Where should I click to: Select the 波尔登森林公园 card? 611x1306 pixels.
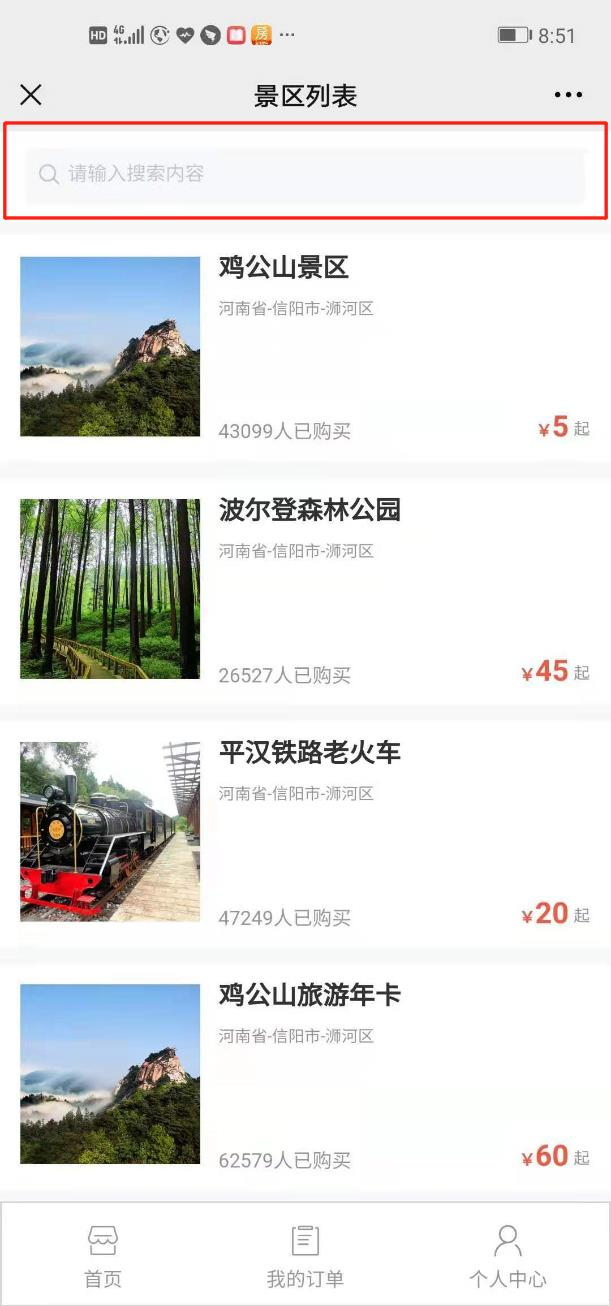pos(305,589)
